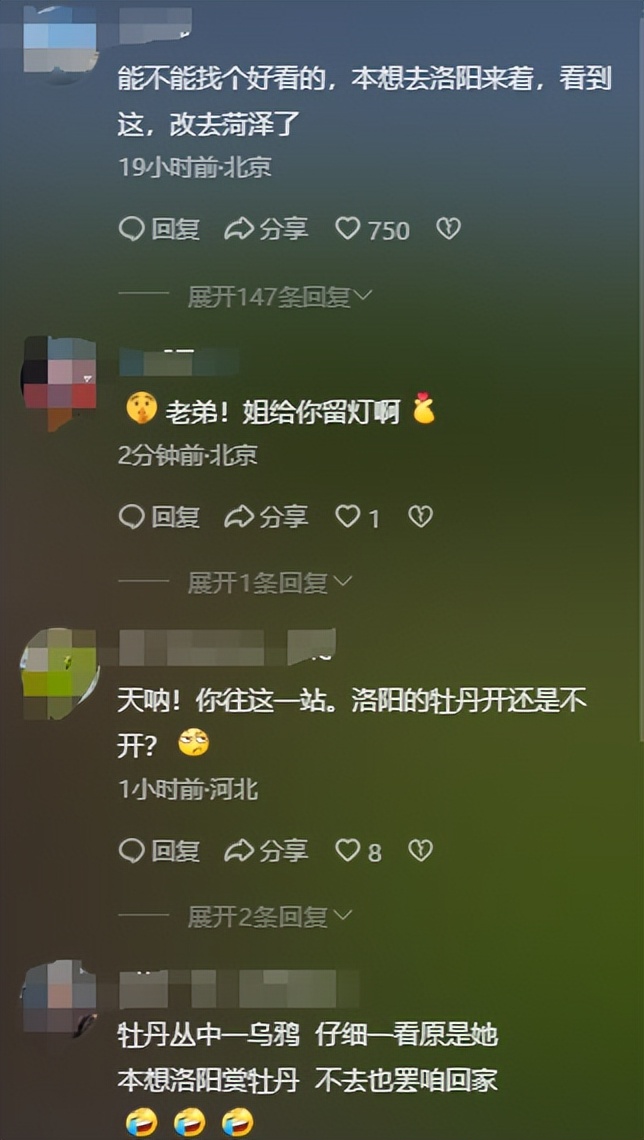Share the 老弟！姐给你留灯啊 comment
Viewport: 644px width, 1140px height.
[266, 517]
